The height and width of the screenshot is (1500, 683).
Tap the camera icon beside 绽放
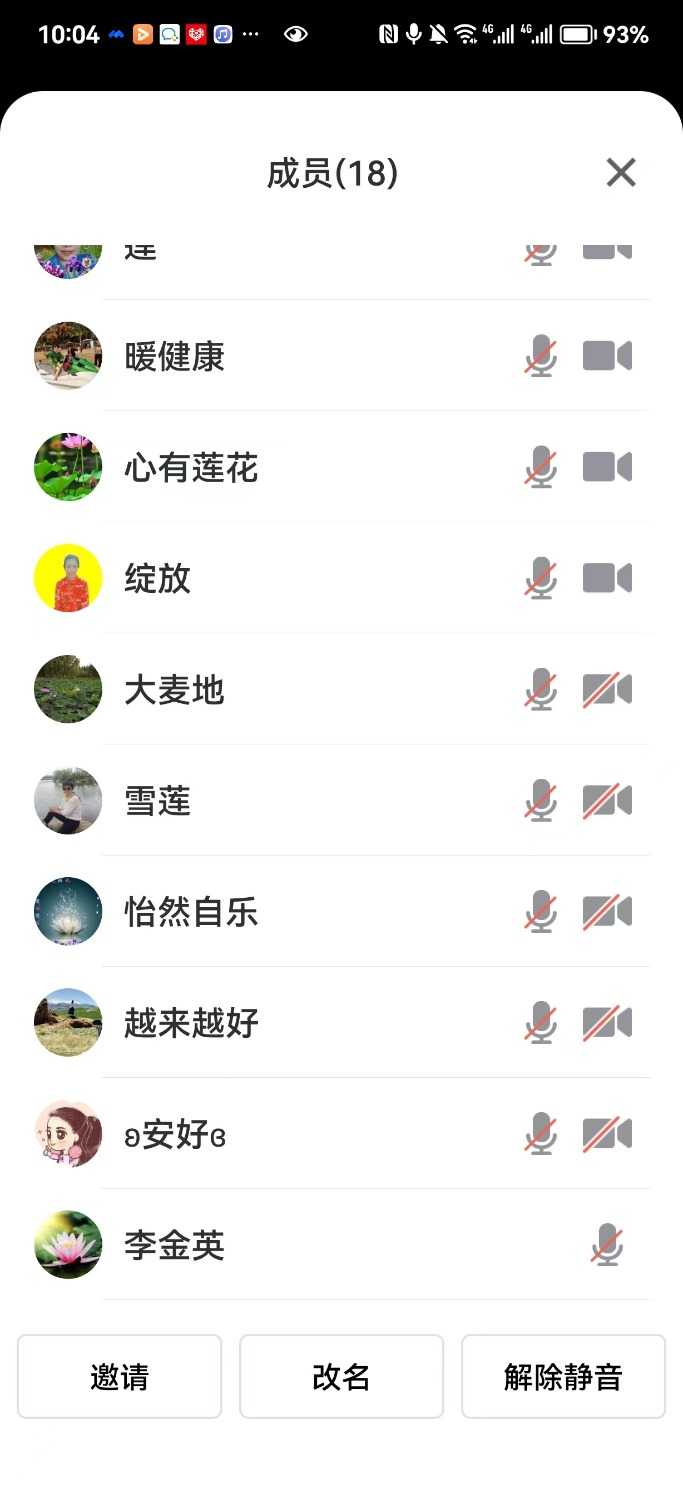pos(607,578)
